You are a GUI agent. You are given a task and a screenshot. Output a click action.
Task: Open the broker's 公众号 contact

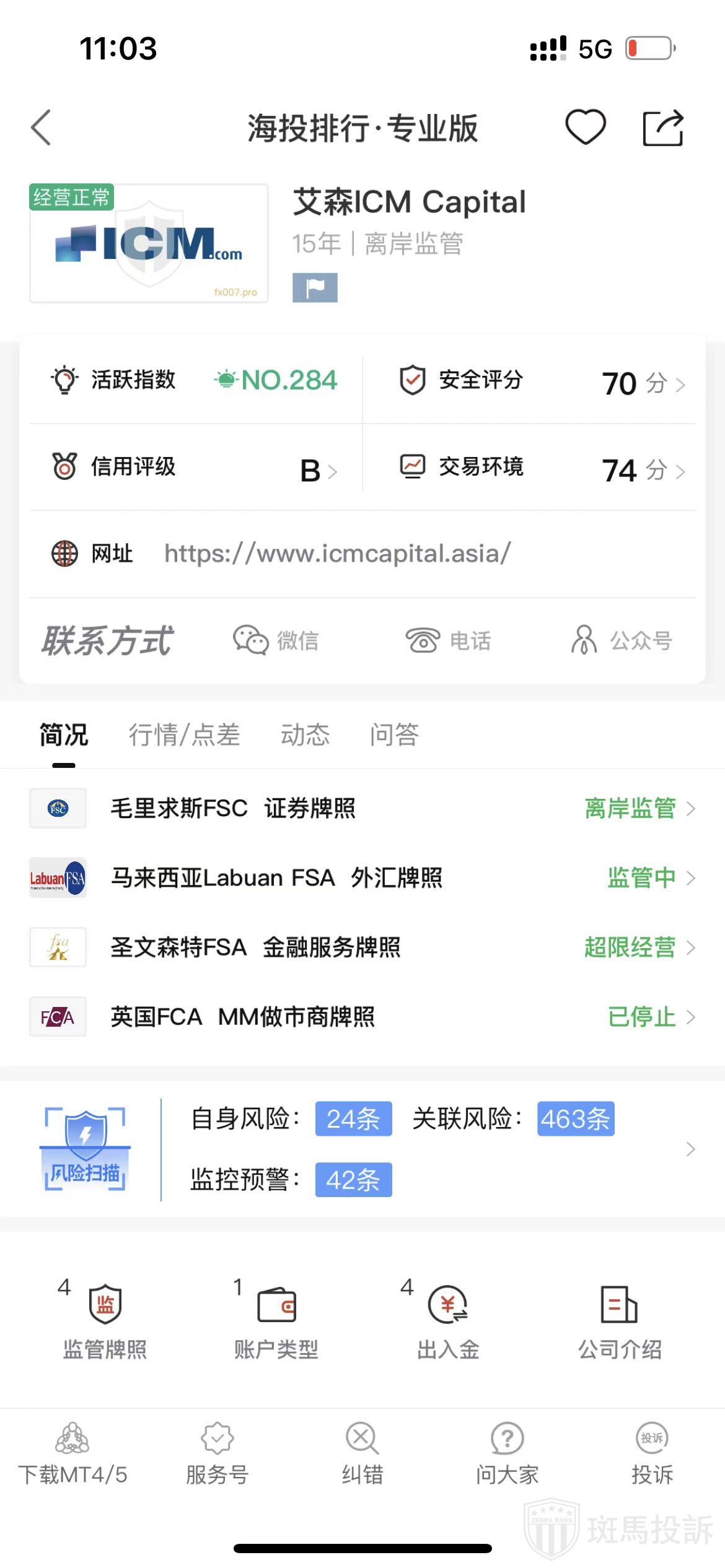(622, 640)
